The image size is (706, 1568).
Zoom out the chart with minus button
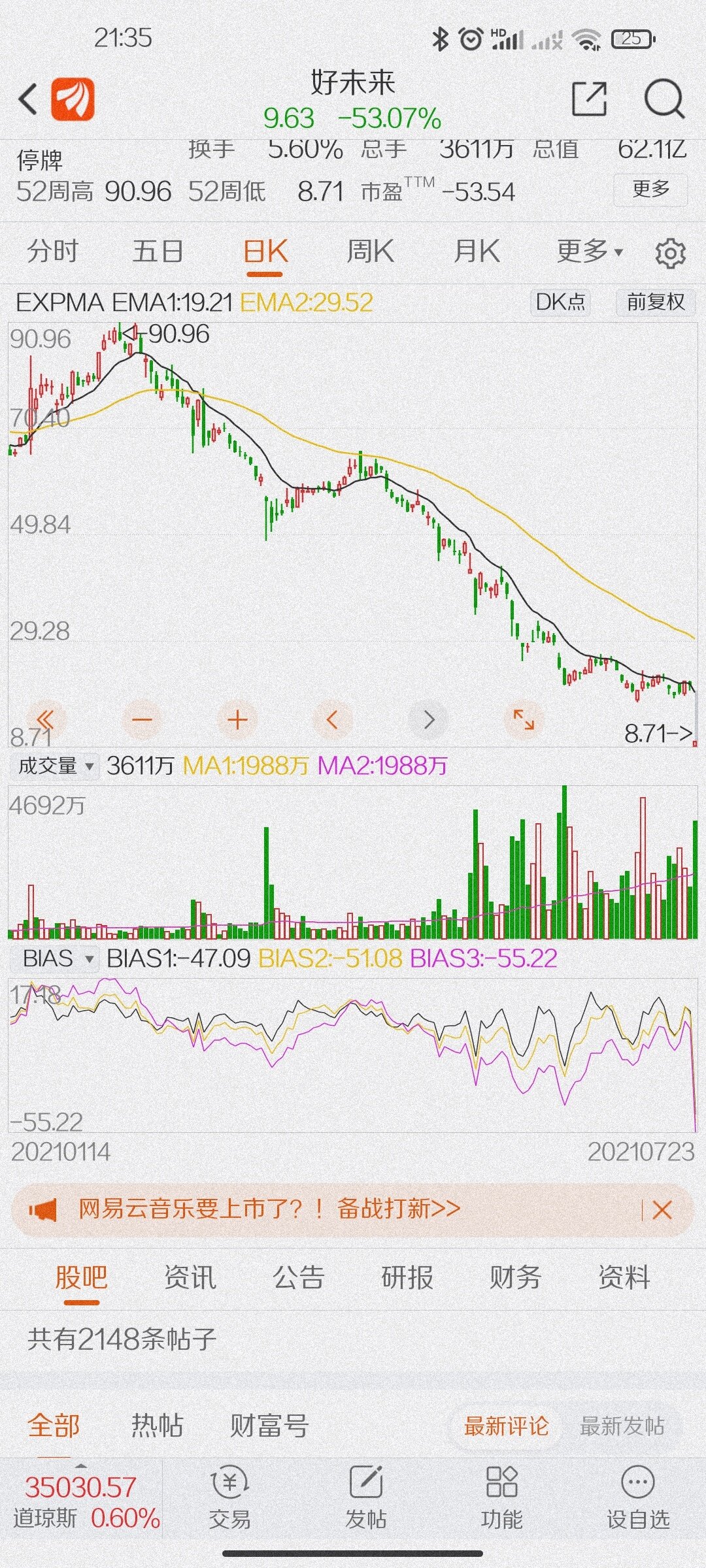[x=142, y=720]
